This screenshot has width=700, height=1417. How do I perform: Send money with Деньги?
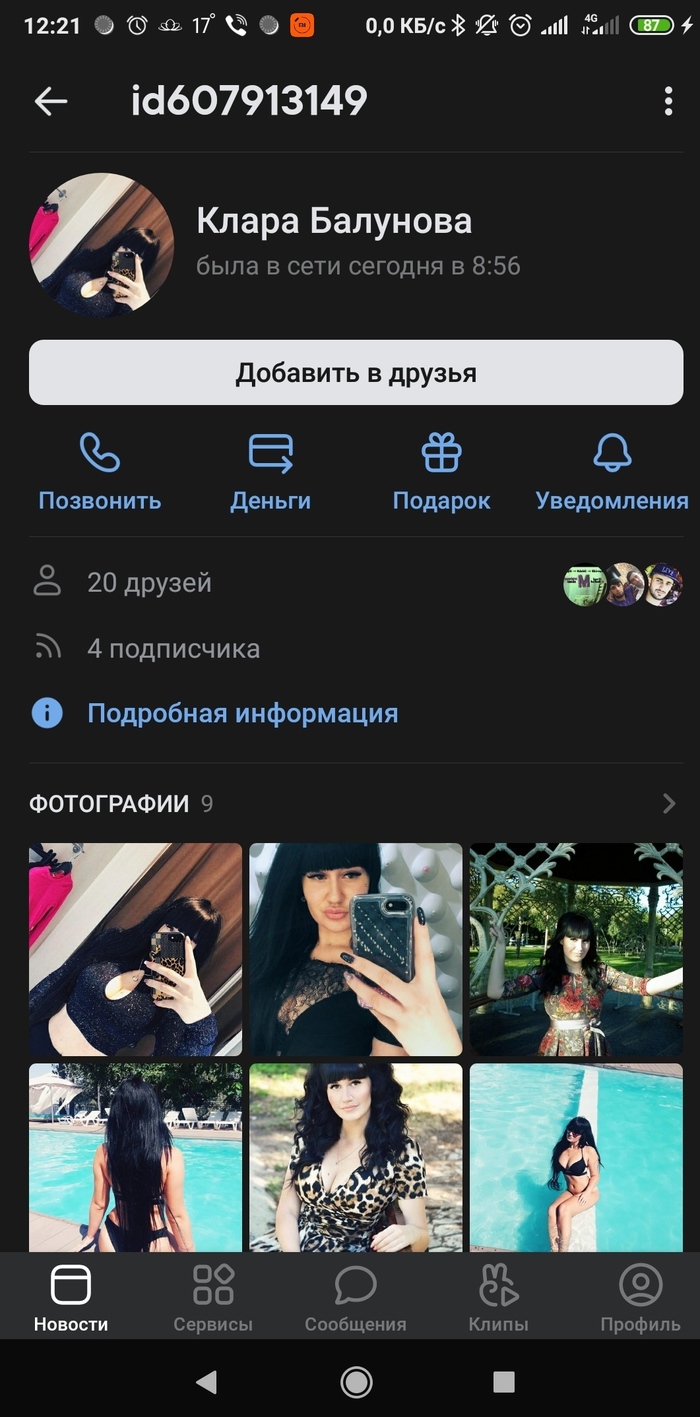[x=270, y=473]
